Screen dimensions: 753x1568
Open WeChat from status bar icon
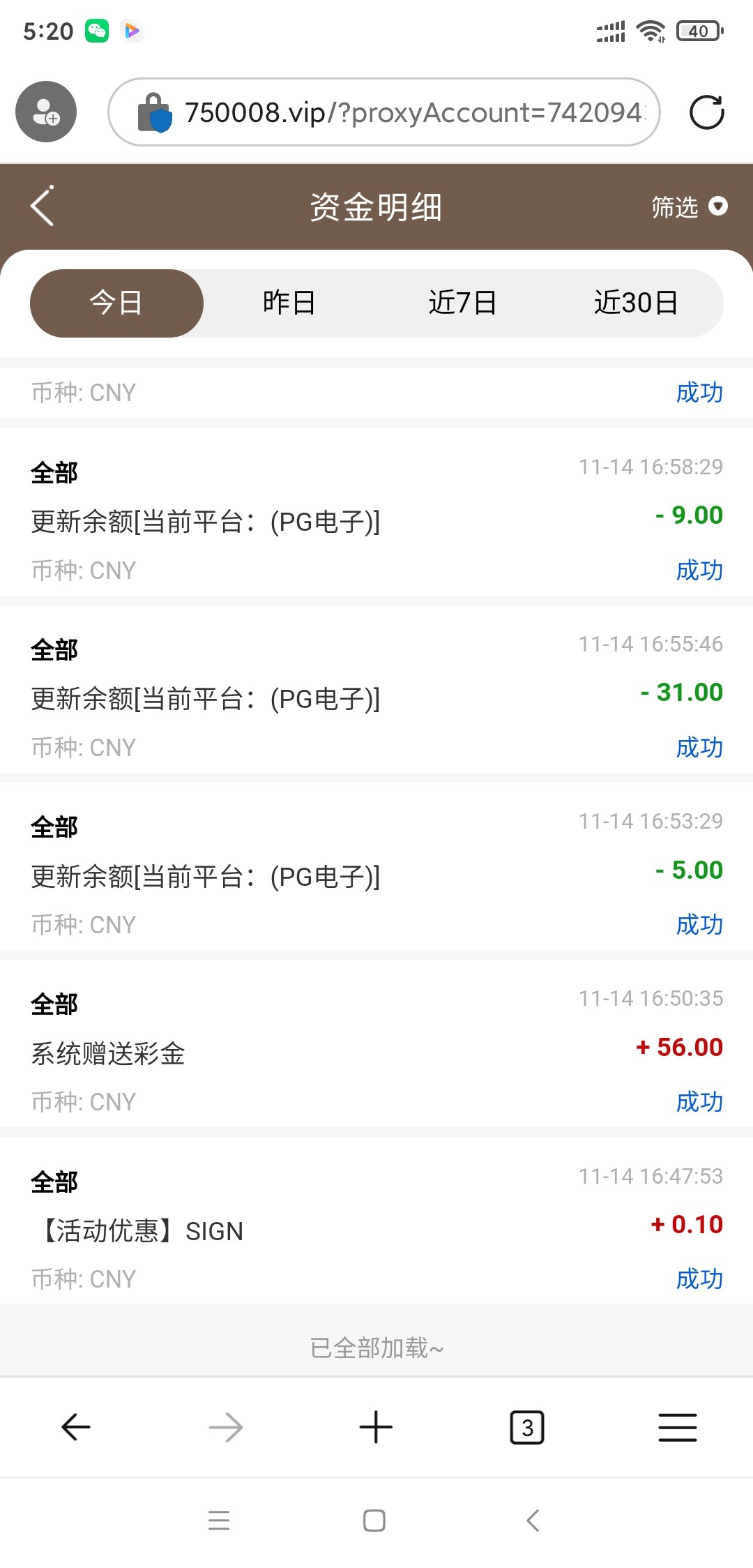[x=97, y=31]
